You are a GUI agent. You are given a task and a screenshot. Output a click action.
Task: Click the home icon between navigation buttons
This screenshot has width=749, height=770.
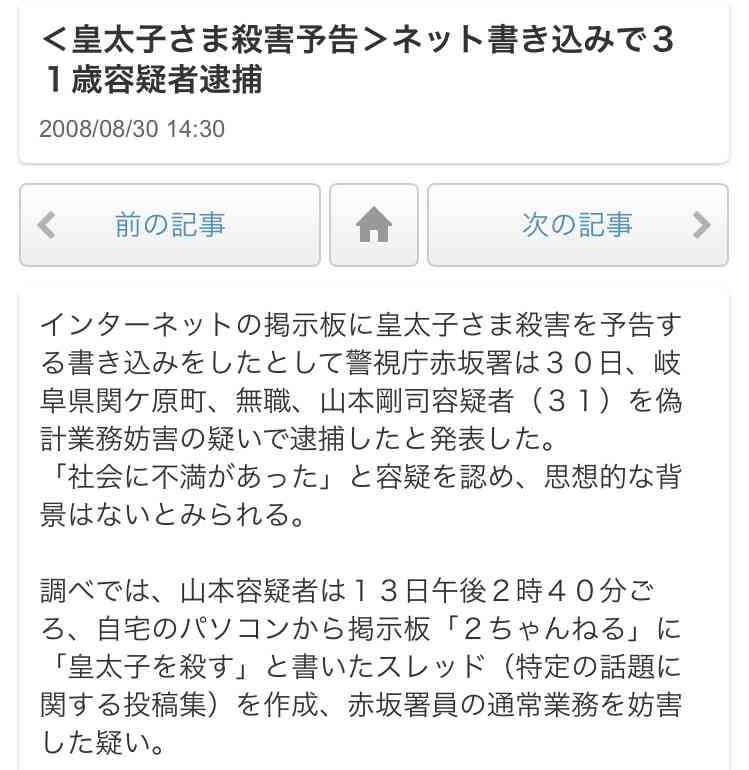pyautogui.click(x=374, y=225)
